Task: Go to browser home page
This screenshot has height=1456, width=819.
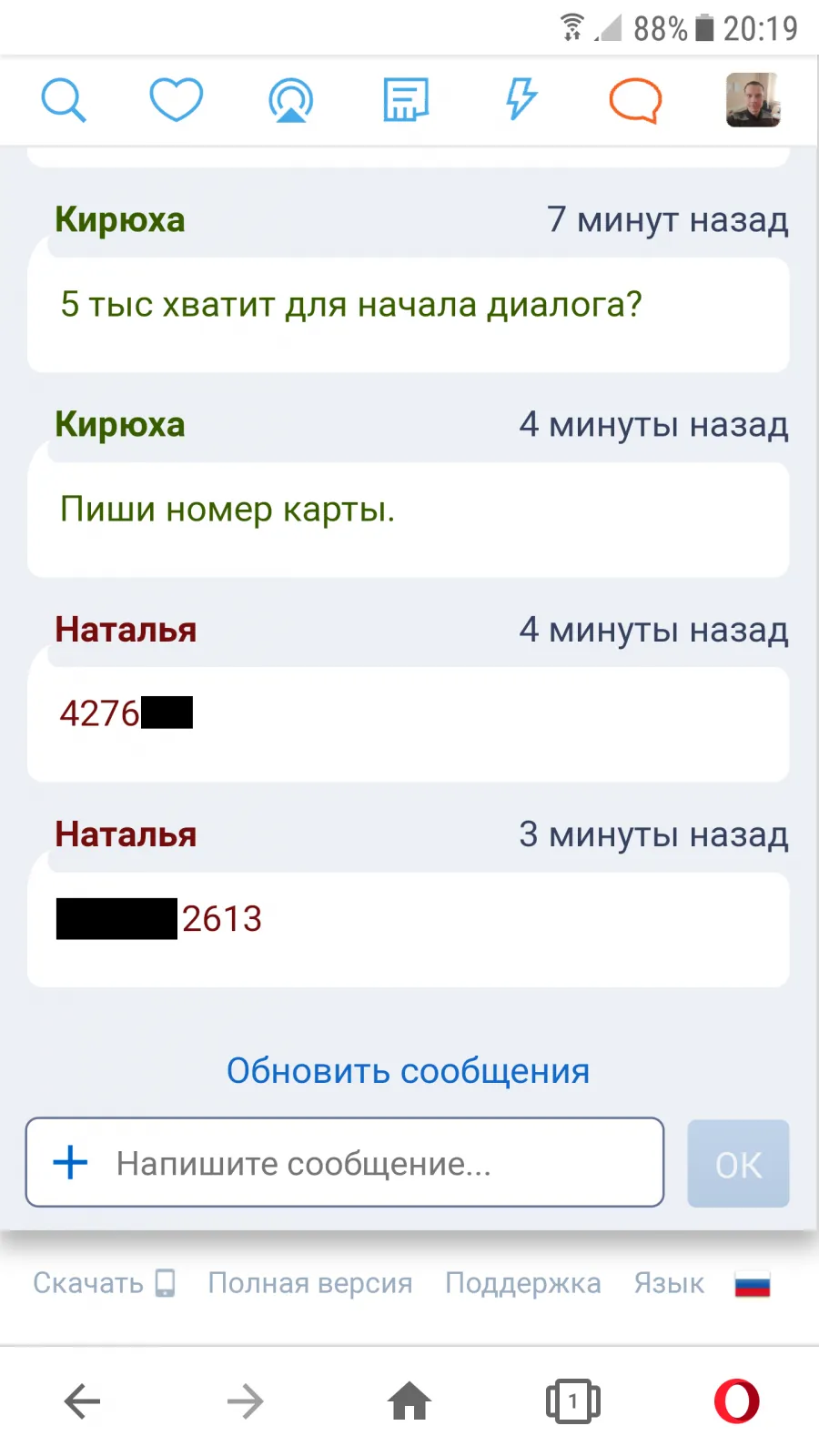Action: tap(409, 1400)
